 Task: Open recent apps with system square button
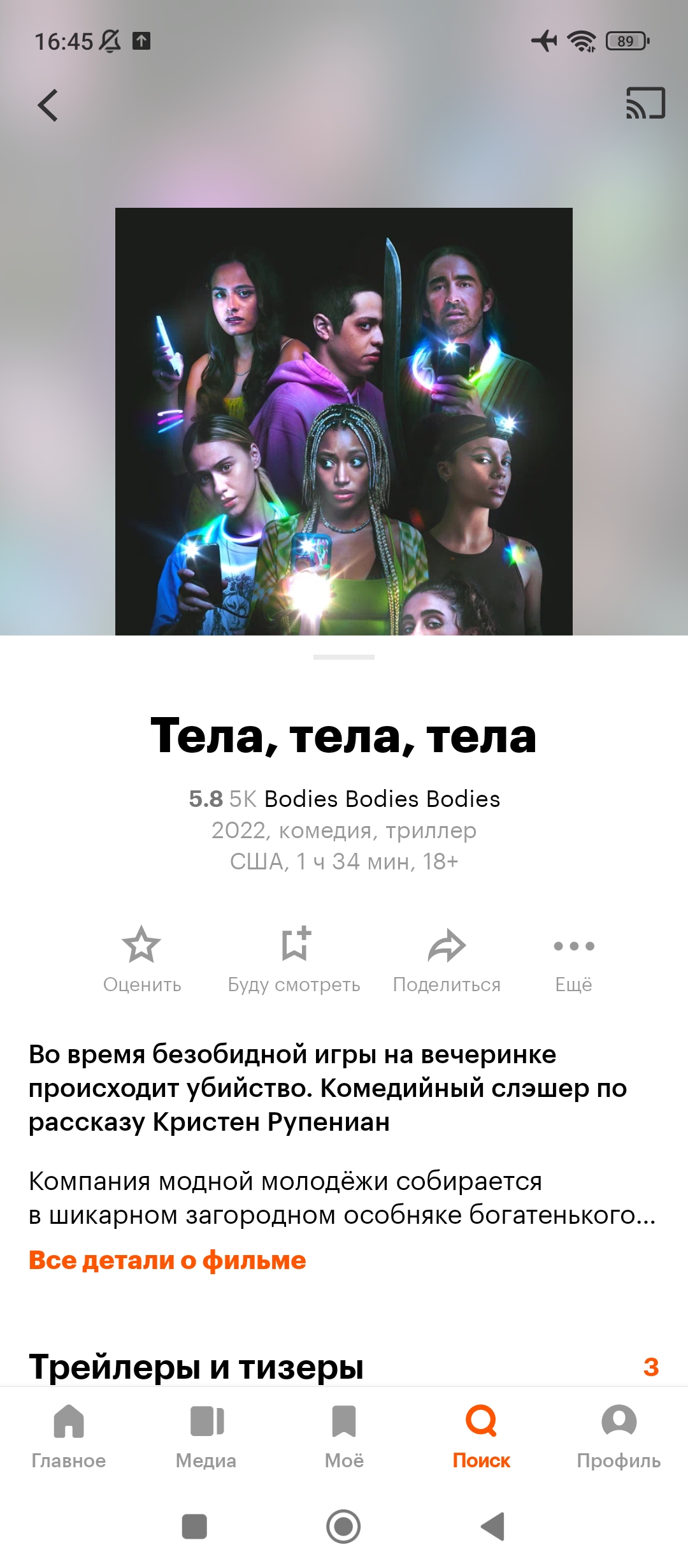[194, 1527]
